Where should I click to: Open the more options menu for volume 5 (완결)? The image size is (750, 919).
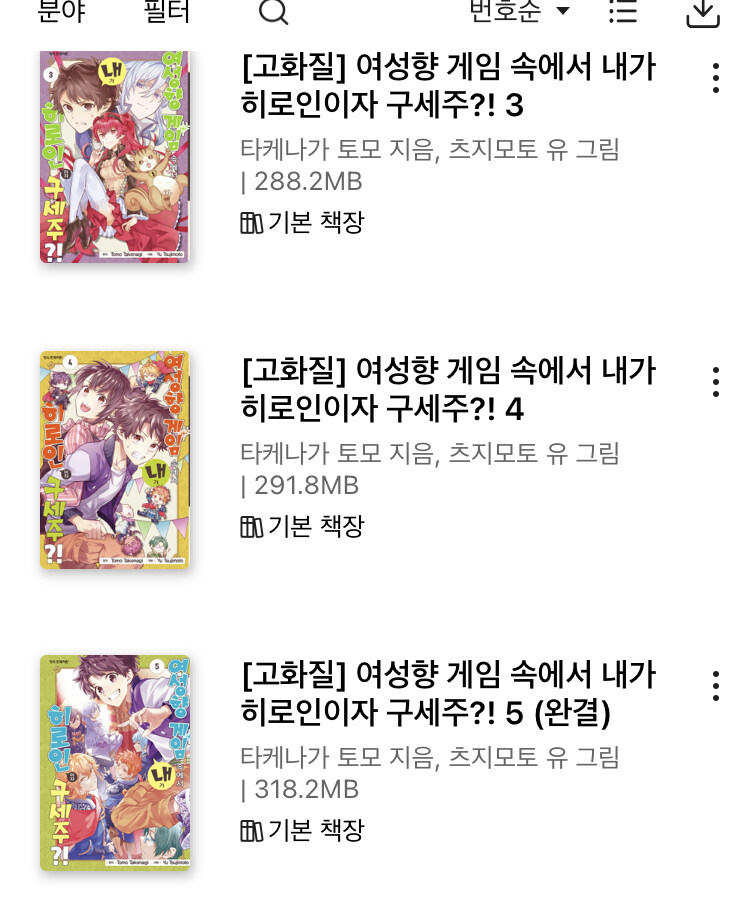pyautogui.click(x=715, y=686)
